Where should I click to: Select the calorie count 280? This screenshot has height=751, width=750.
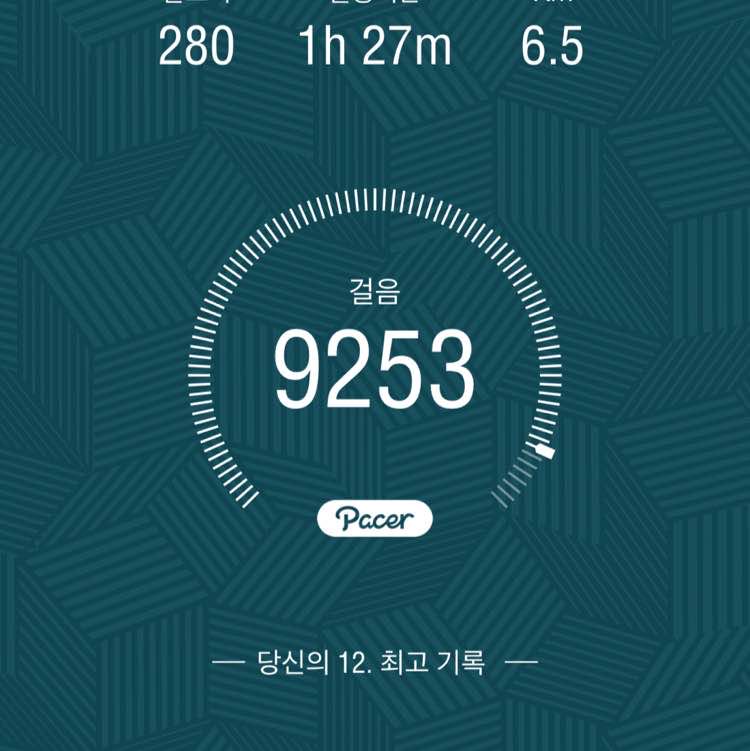point(198,44)
